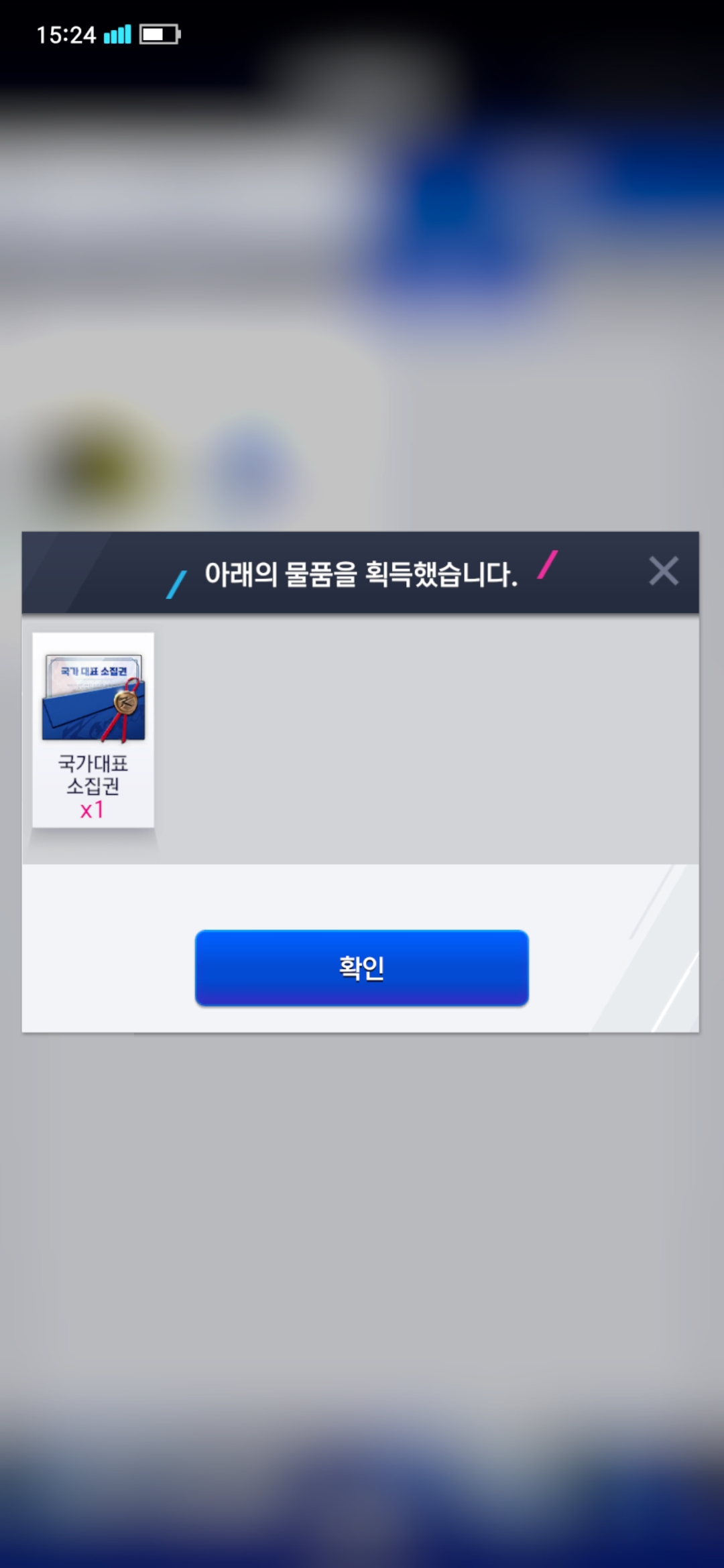Open the 국가대표 소집권 item card
724x1568 pixels.
(93, 730)
